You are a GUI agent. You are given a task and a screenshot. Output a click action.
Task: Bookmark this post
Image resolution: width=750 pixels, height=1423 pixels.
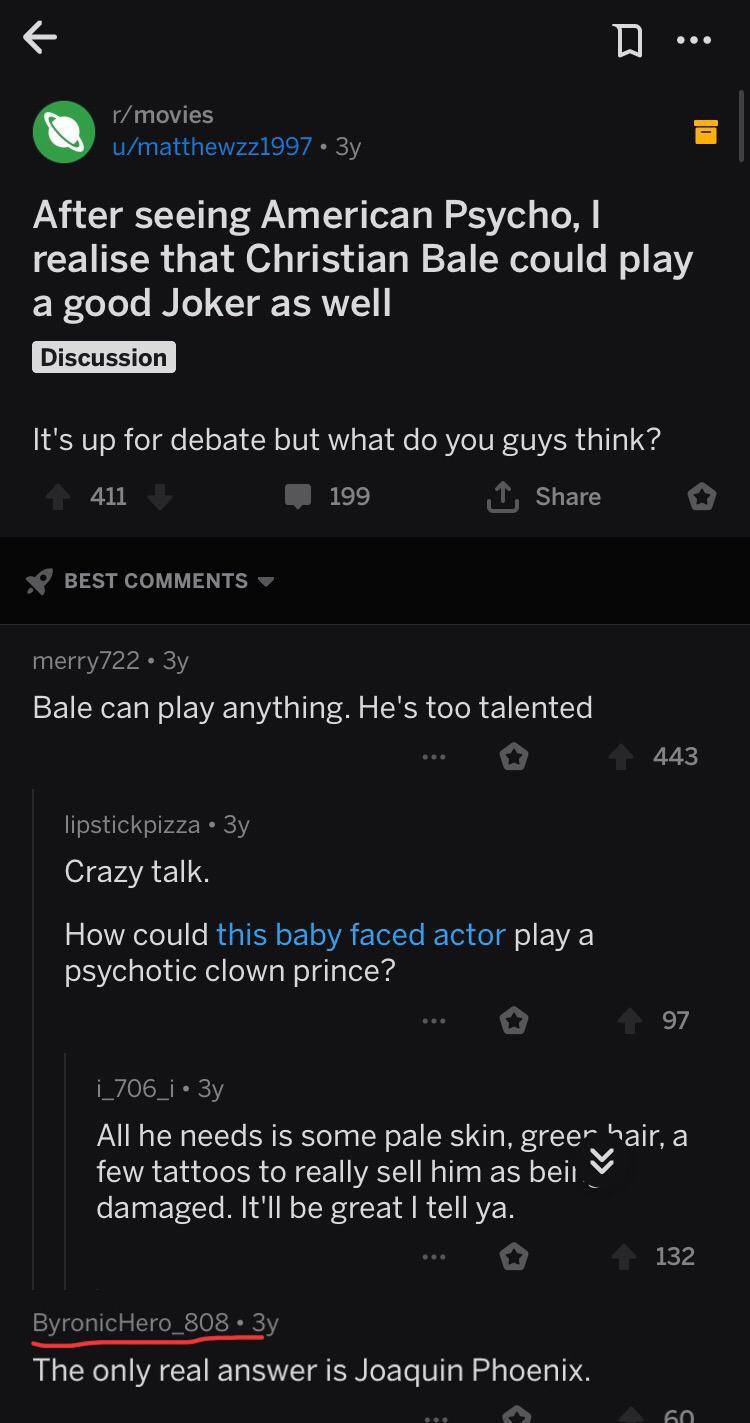point(626,40)
